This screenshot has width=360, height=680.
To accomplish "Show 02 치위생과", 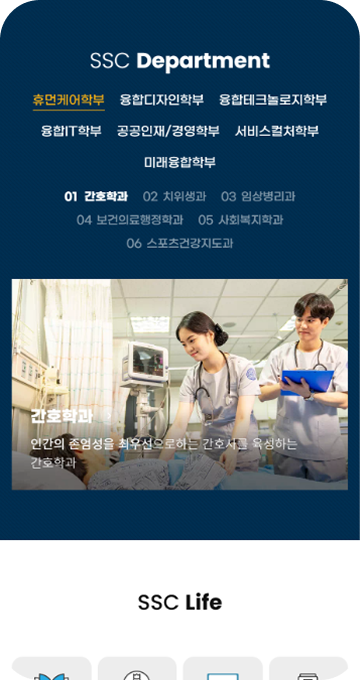I will coord(174,196).
